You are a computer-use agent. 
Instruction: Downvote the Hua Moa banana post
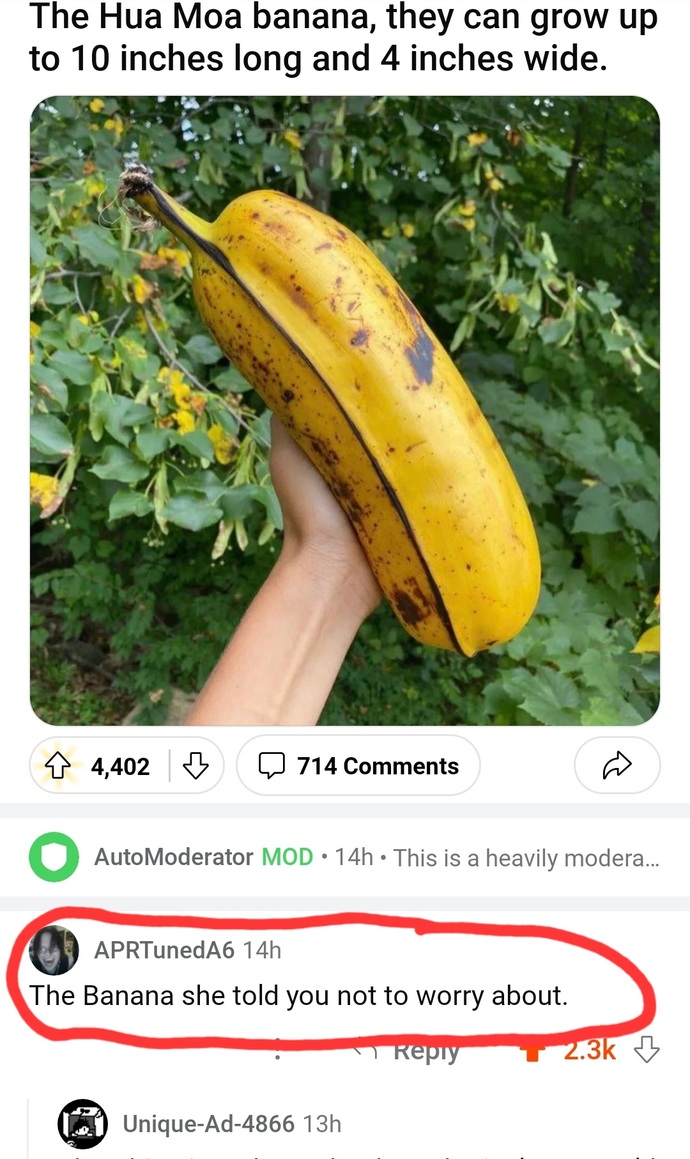(195, 766)
